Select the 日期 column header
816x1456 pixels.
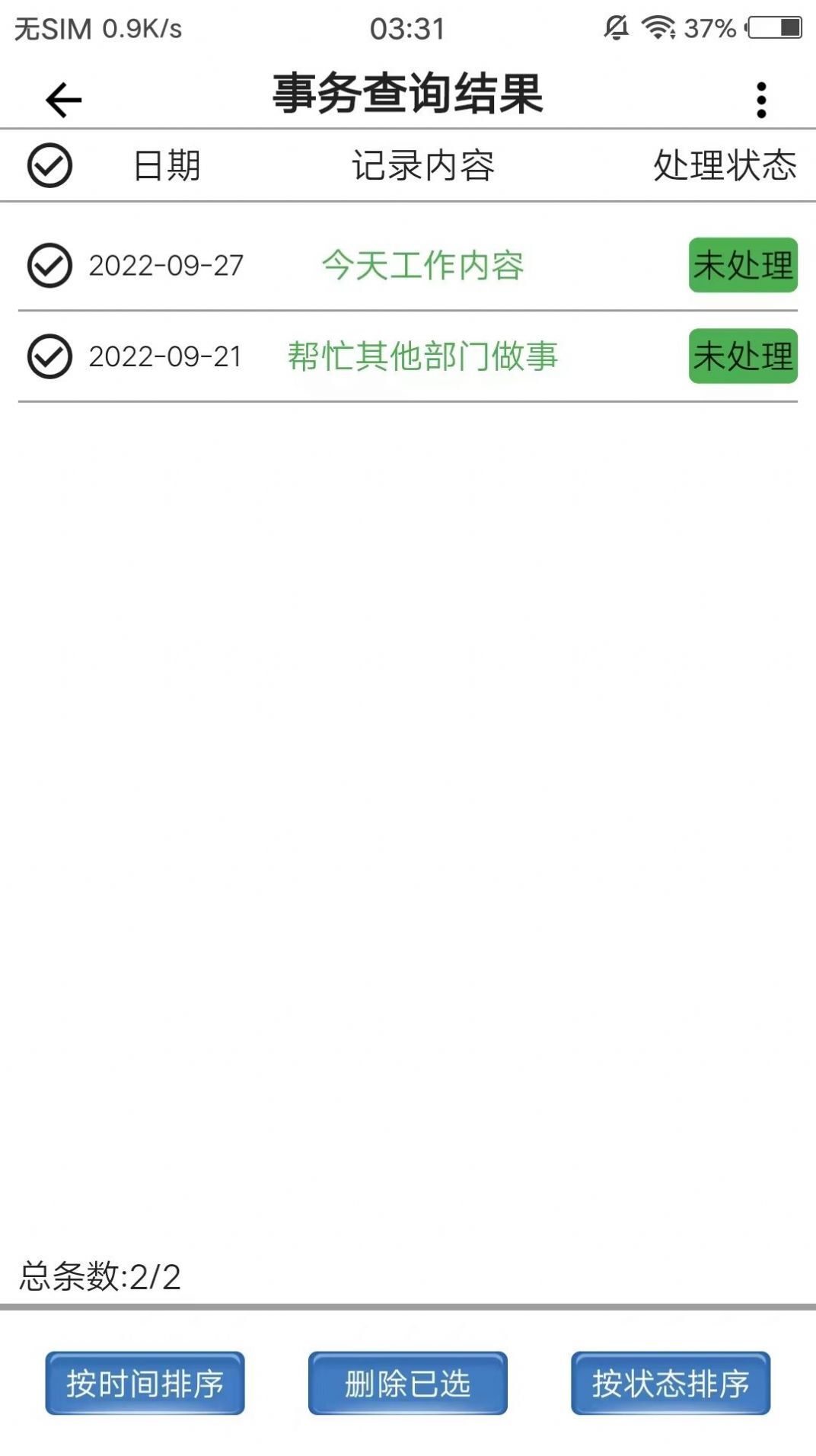[164, 165]
